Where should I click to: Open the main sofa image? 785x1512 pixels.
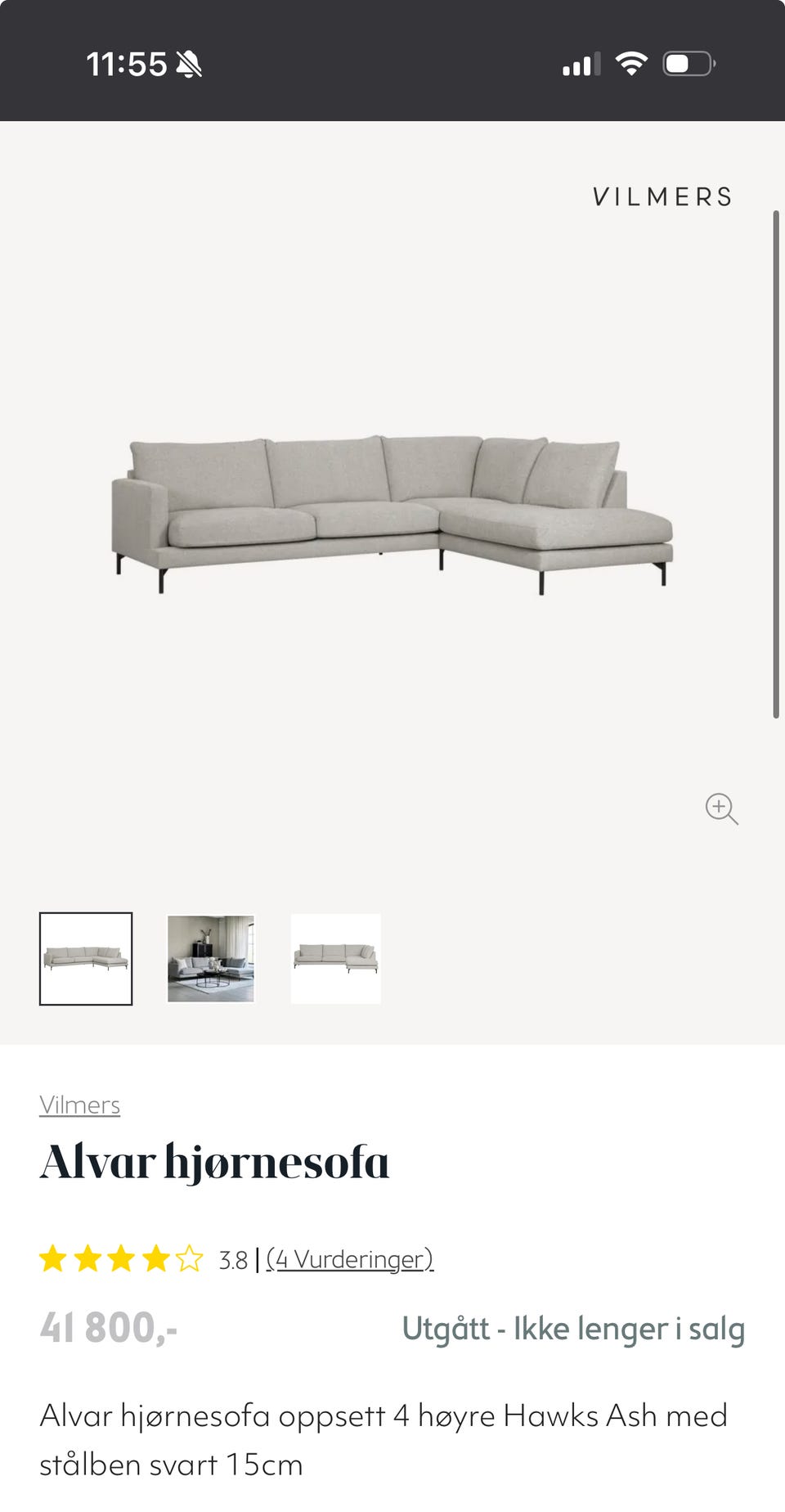click(x=392, y=511)
